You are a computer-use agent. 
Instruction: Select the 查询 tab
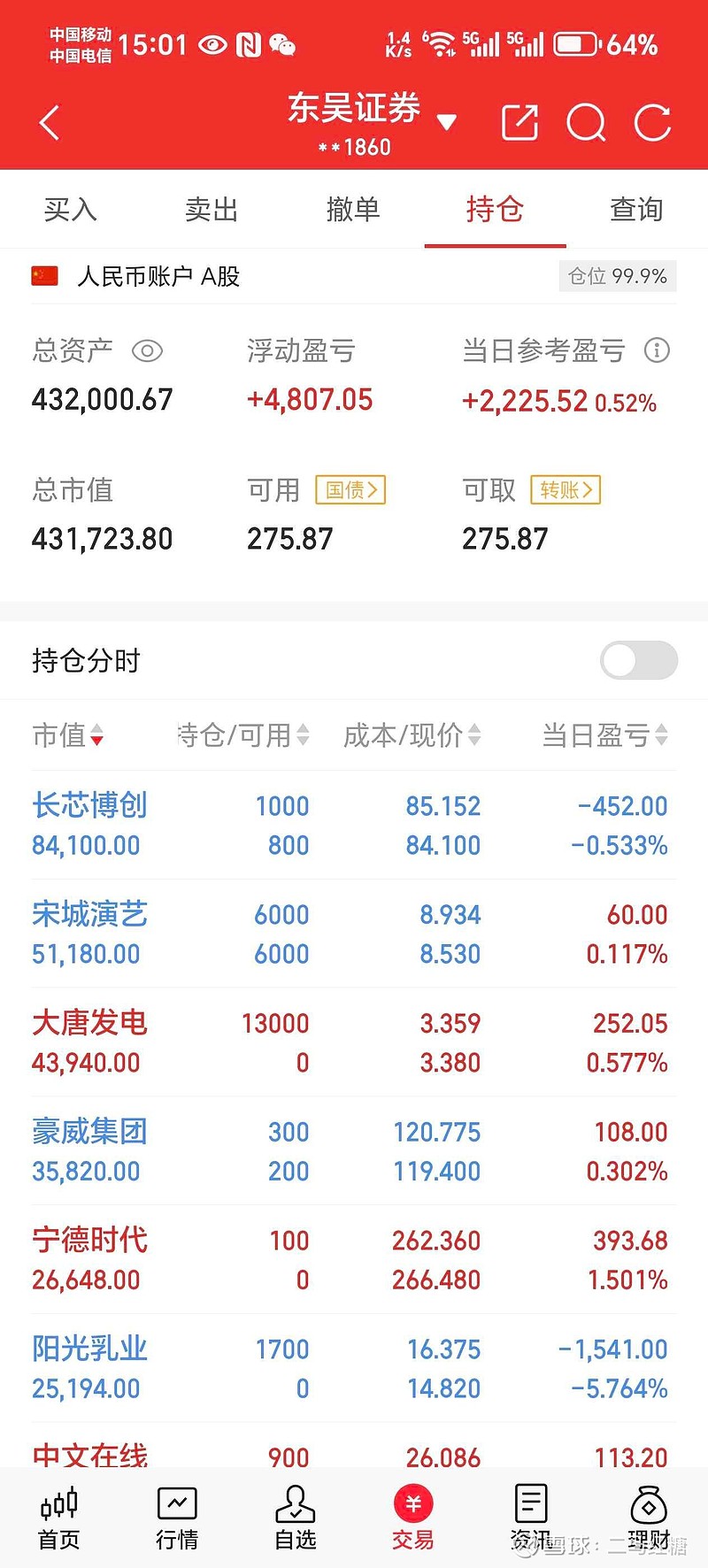(x=636, y=210)
